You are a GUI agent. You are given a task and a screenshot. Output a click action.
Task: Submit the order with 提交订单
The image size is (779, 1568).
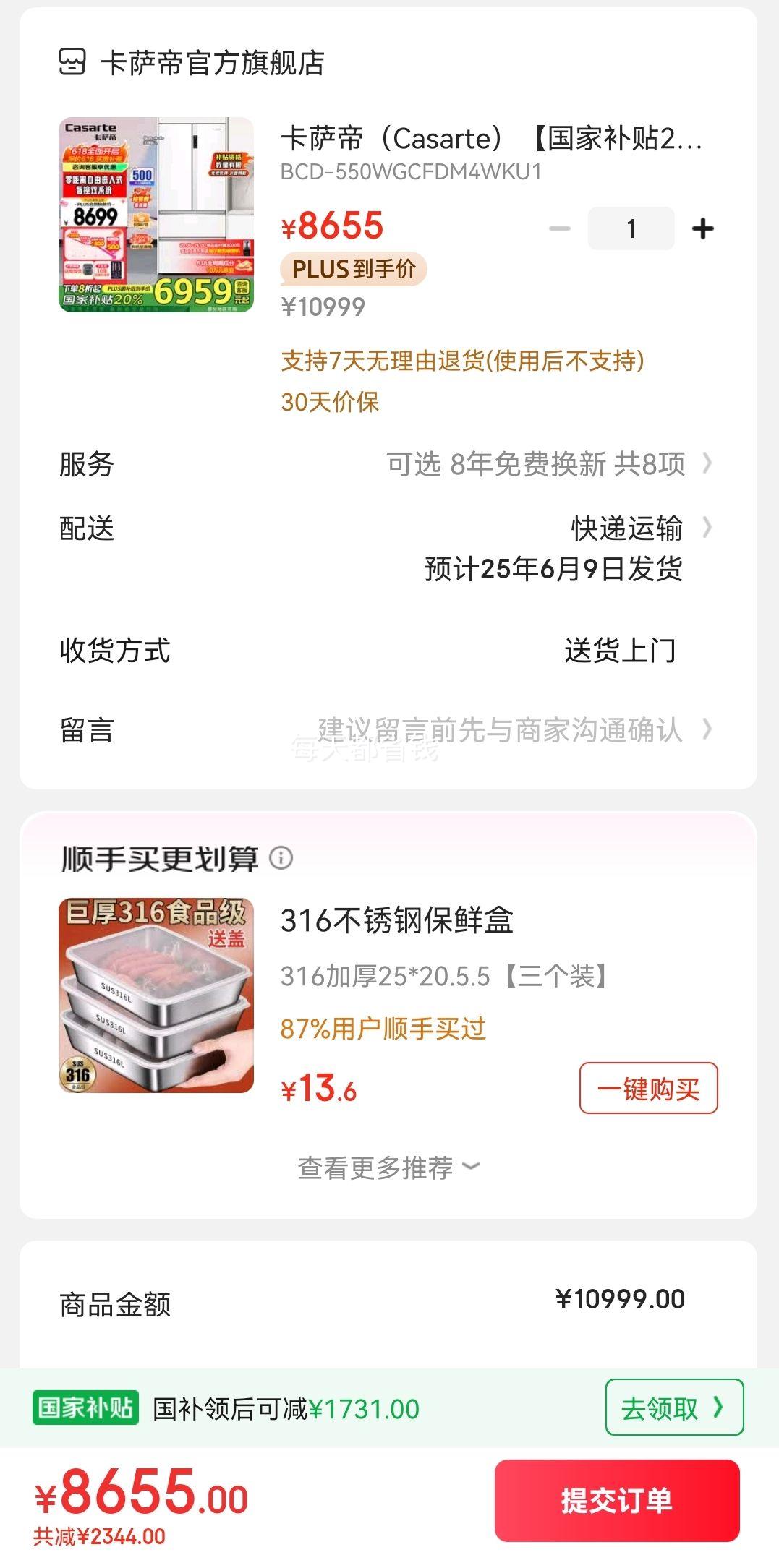tap(616, 1500)
